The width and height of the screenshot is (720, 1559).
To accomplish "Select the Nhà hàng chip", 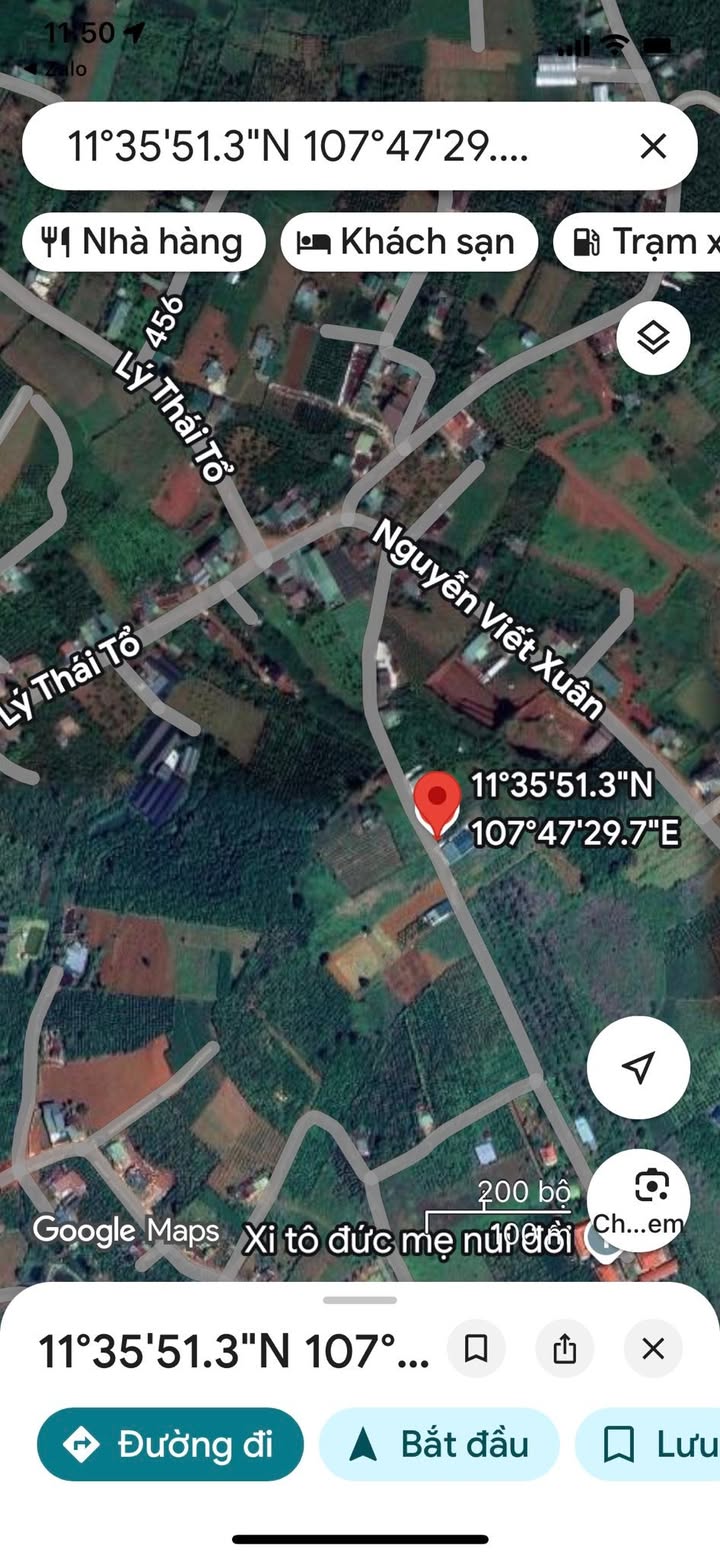I will tap(144, 242).
